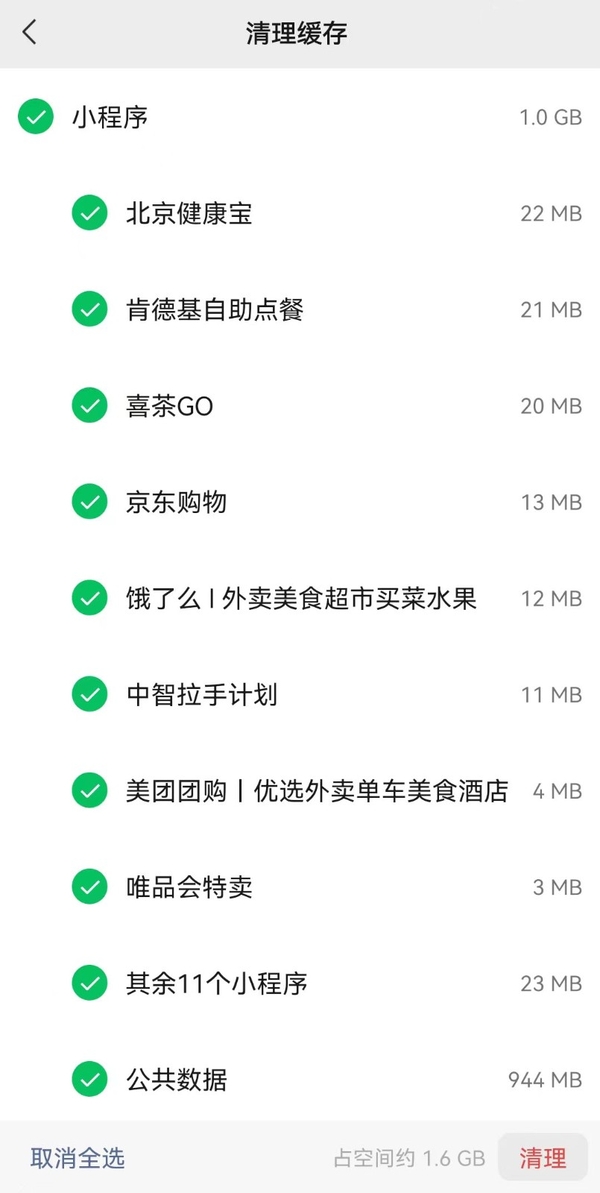Tap 取消全选 to deselect all

click(78, 1158)
